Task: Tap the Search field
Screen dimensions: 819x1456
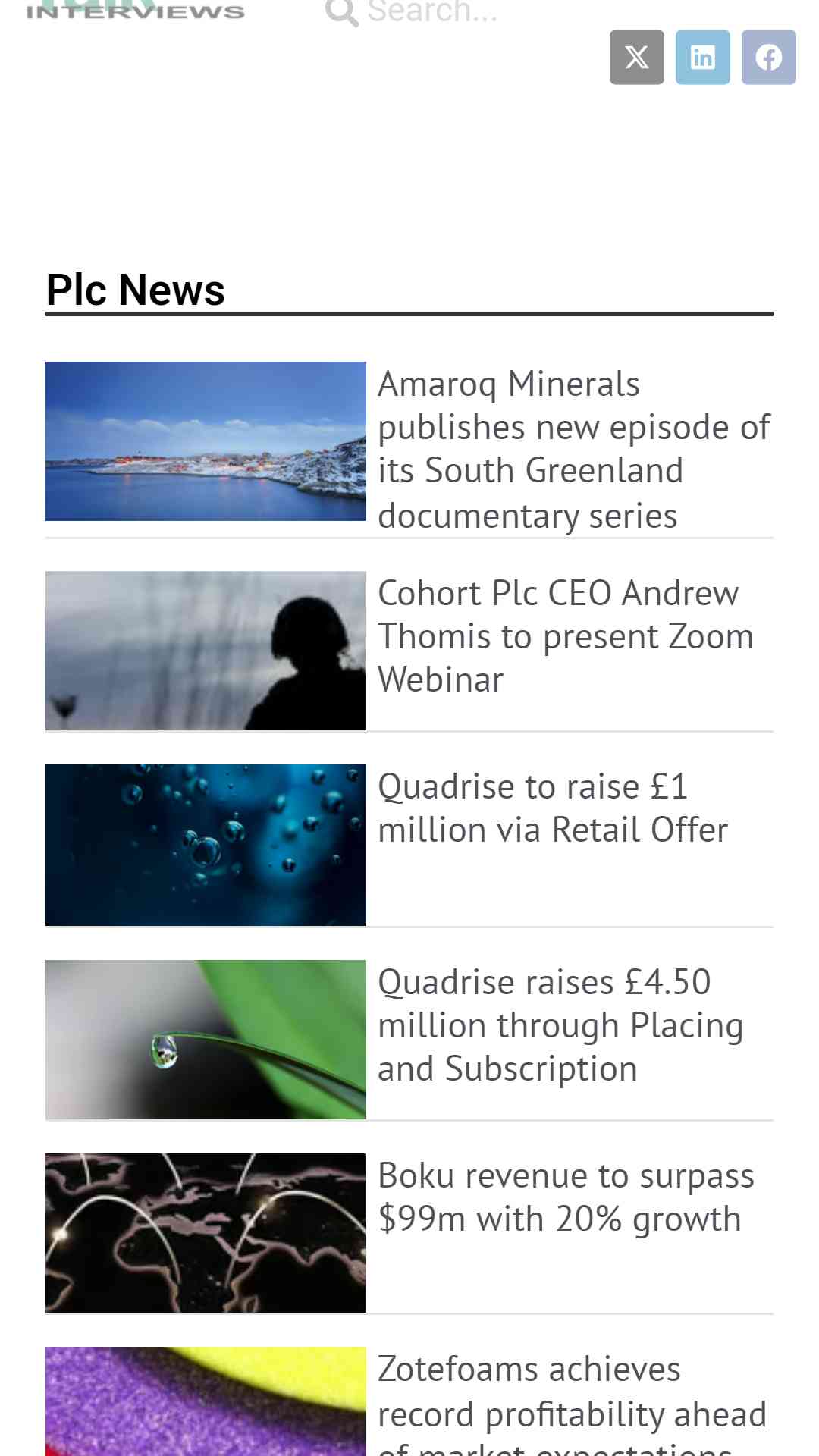Action: (x=432, y=12)
